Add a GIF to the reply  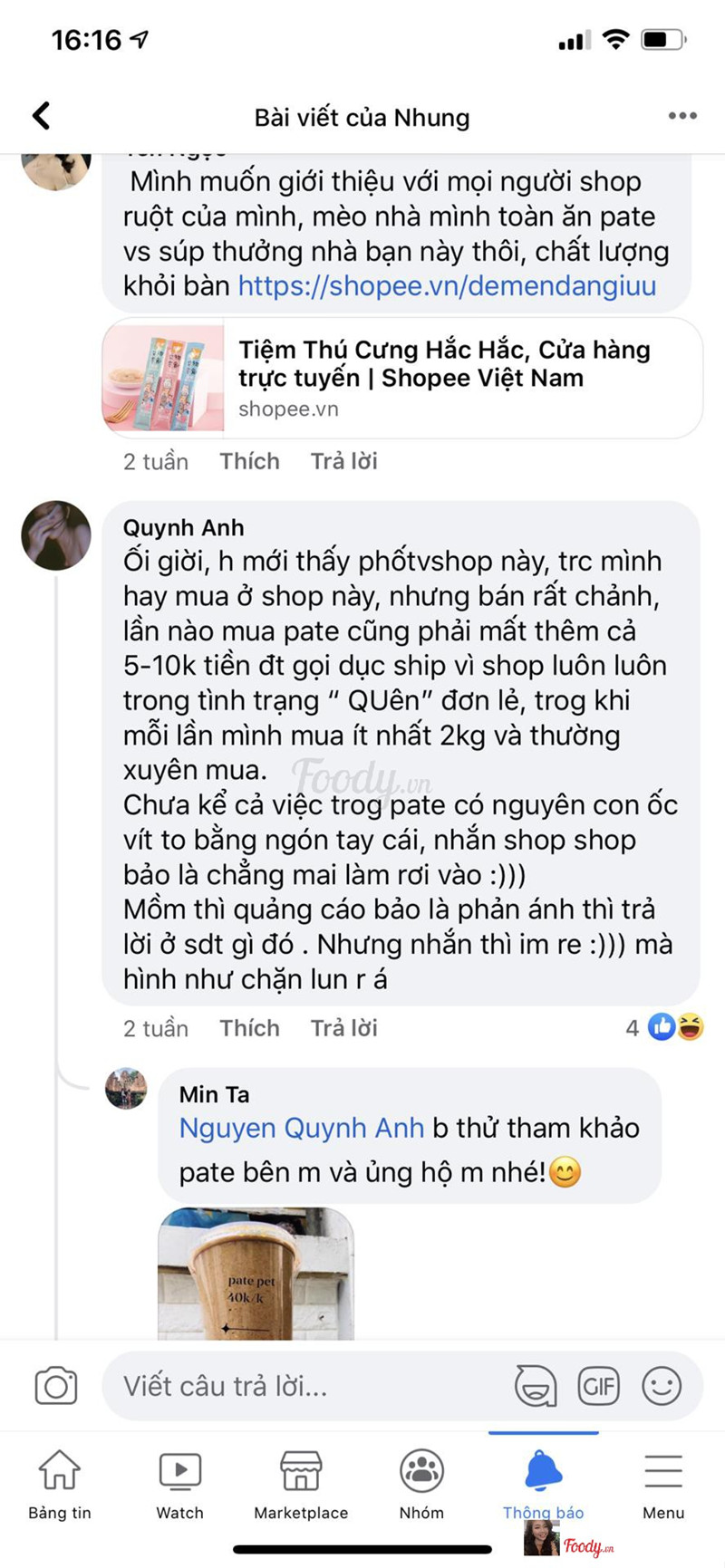598,1386
